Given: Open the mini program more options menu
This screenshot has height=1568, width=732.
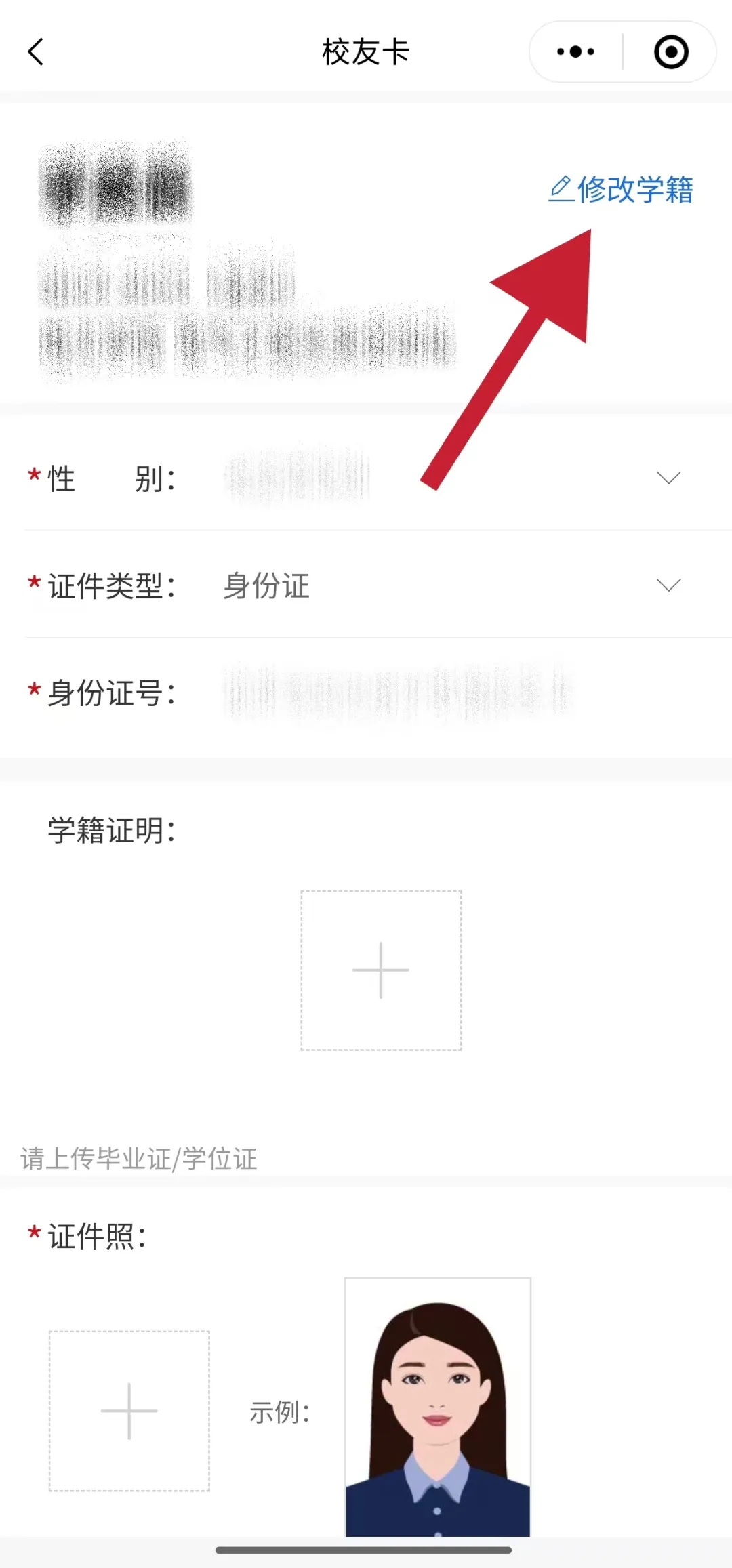Looking at the screenshot, I should click(575, 51).
